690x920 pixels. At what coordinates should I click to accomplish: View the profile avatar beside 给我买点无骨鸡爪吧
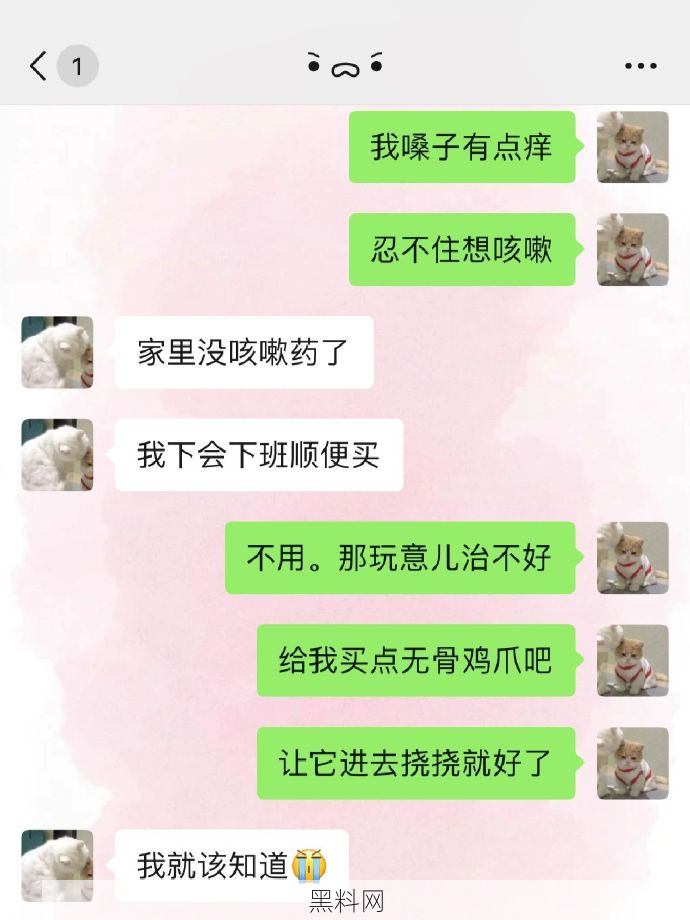(632, 660)
